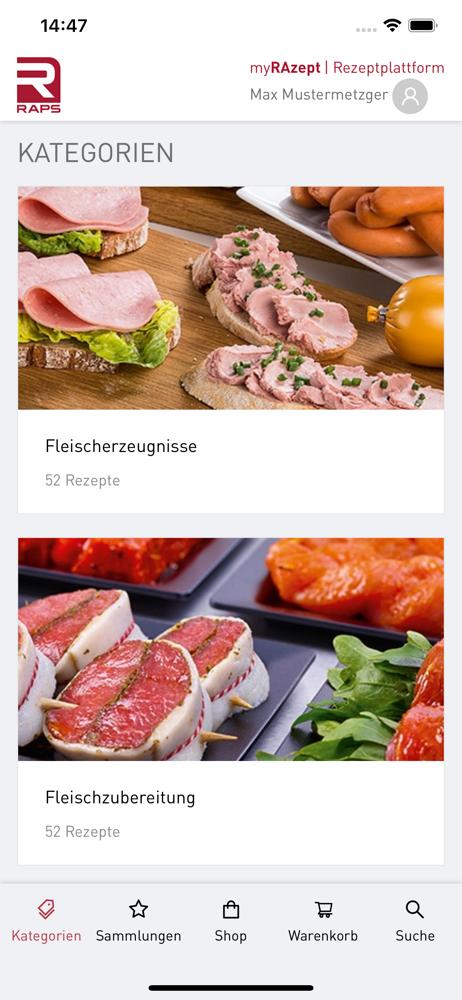Go to the Shop tab
The image size is (462, 1000).
(x=230, y=921)
